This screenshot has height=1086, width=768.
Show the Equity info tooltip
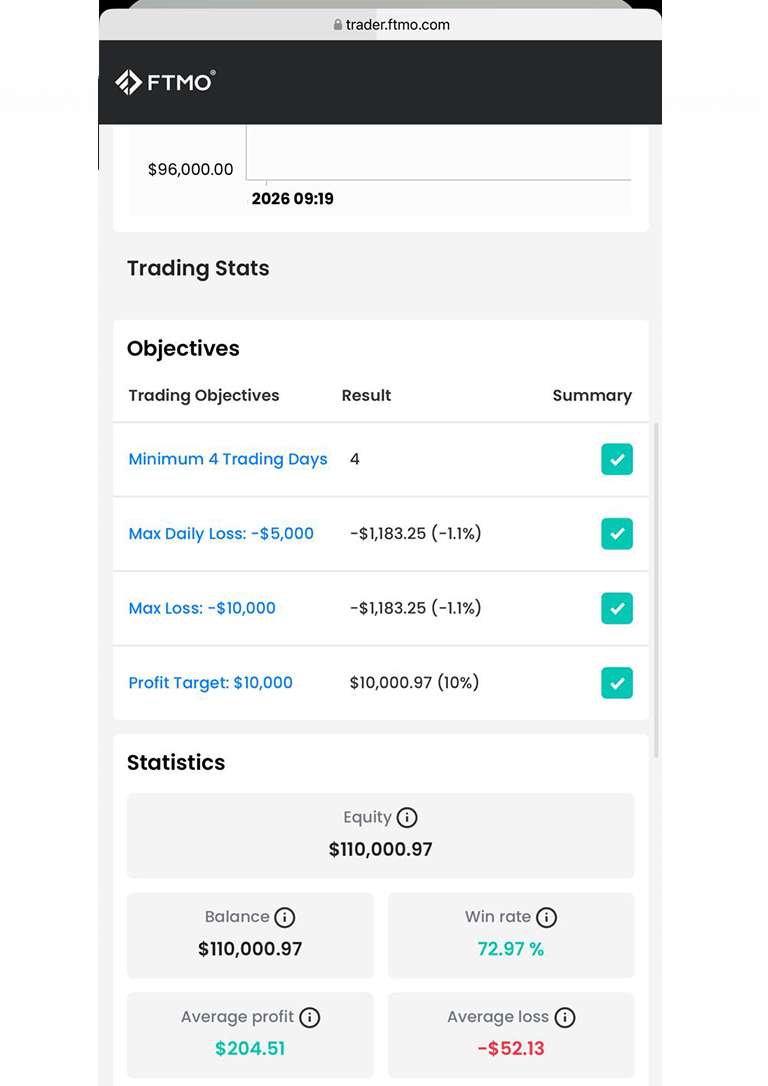pos(407,818)
